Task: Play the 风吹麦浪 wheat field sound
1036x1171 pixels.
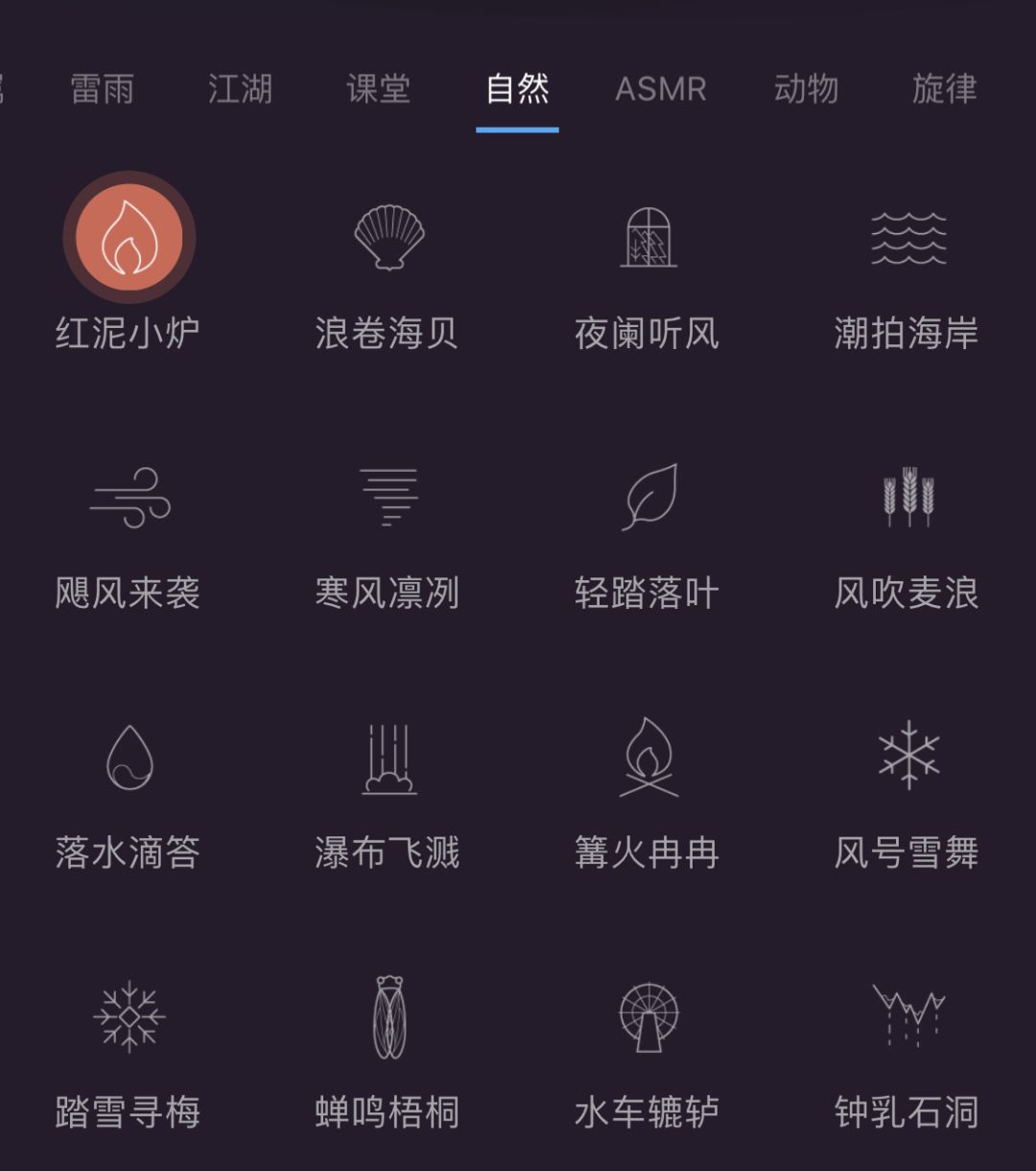Action: pos(907,497)
